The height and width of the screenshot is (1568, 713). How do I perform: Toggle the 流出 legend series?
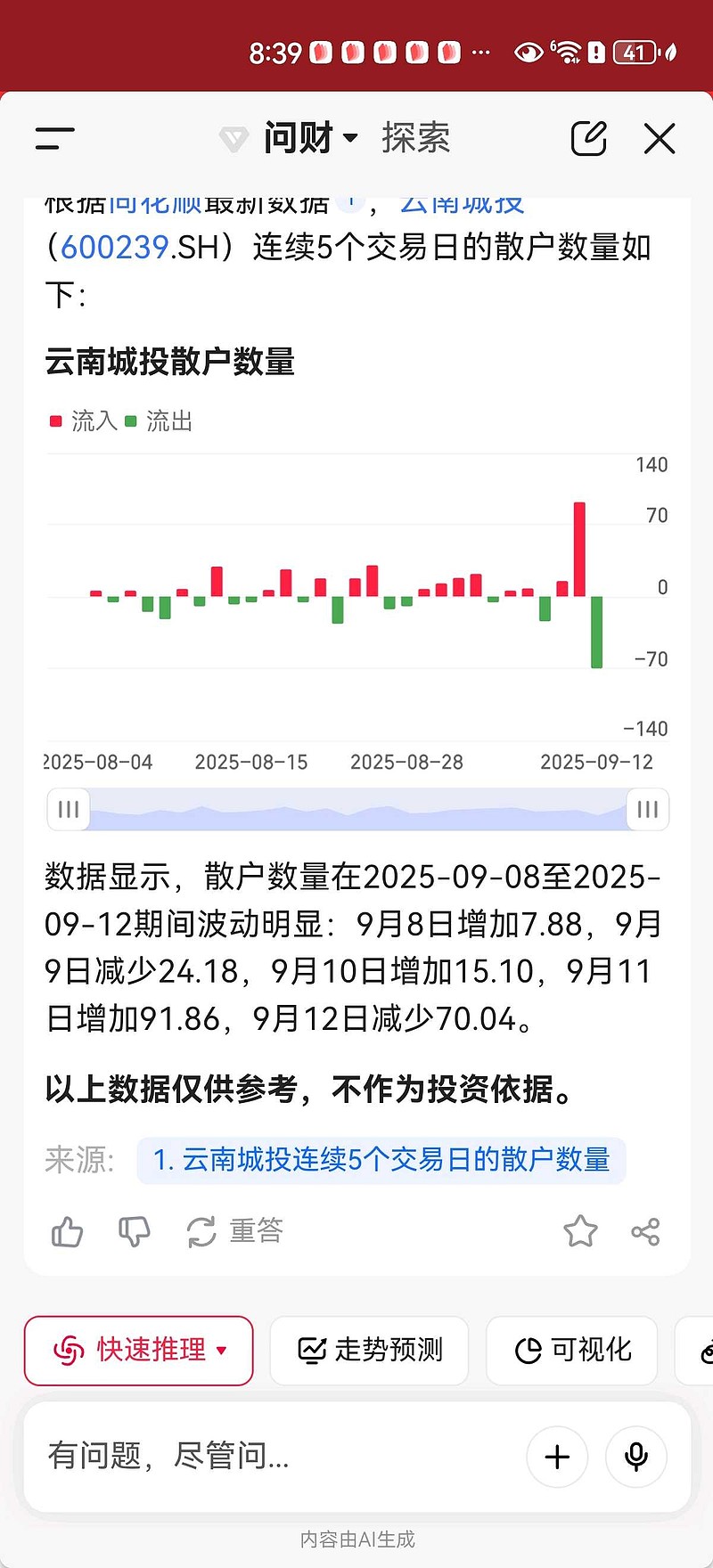tap(159, 421)
